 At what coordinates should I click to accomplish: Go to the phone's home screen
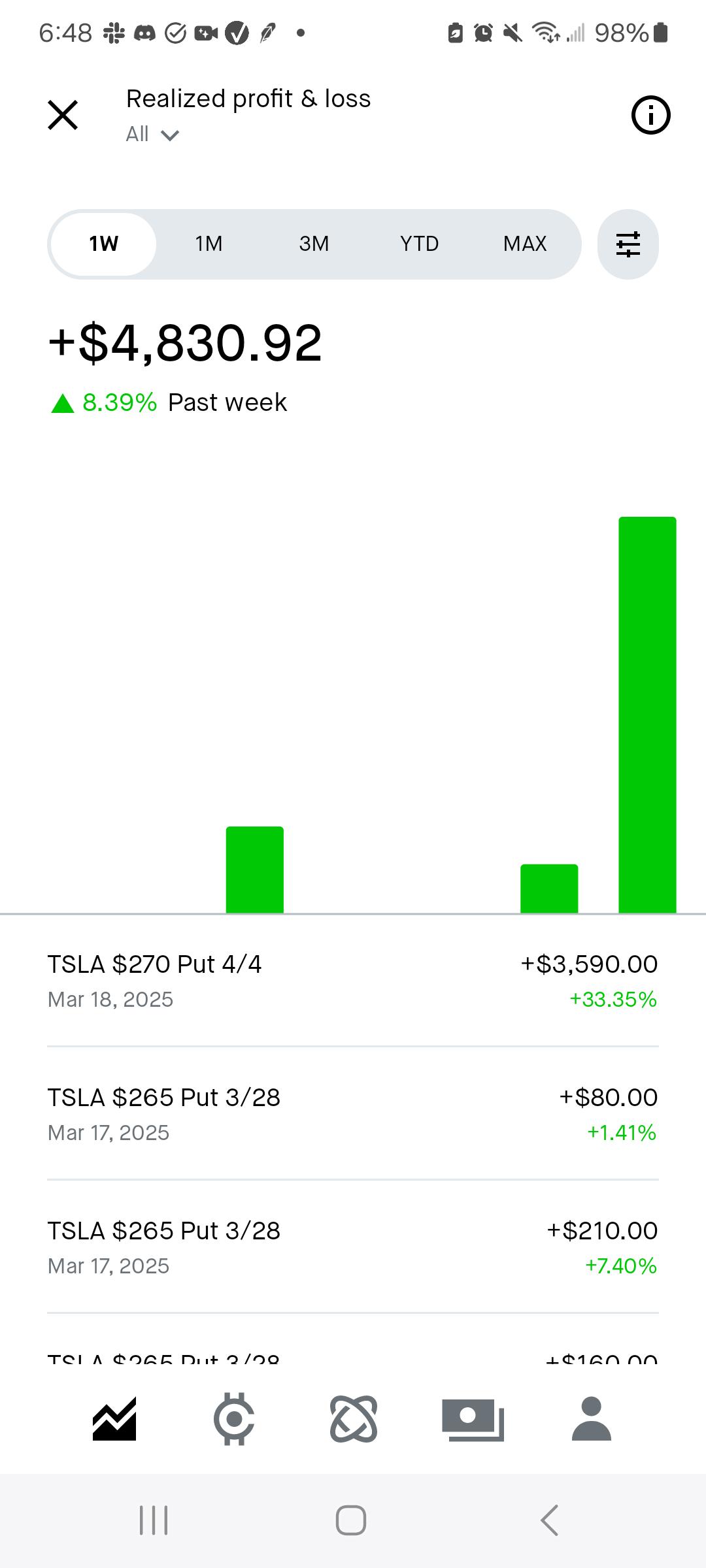click(351, 1520)
